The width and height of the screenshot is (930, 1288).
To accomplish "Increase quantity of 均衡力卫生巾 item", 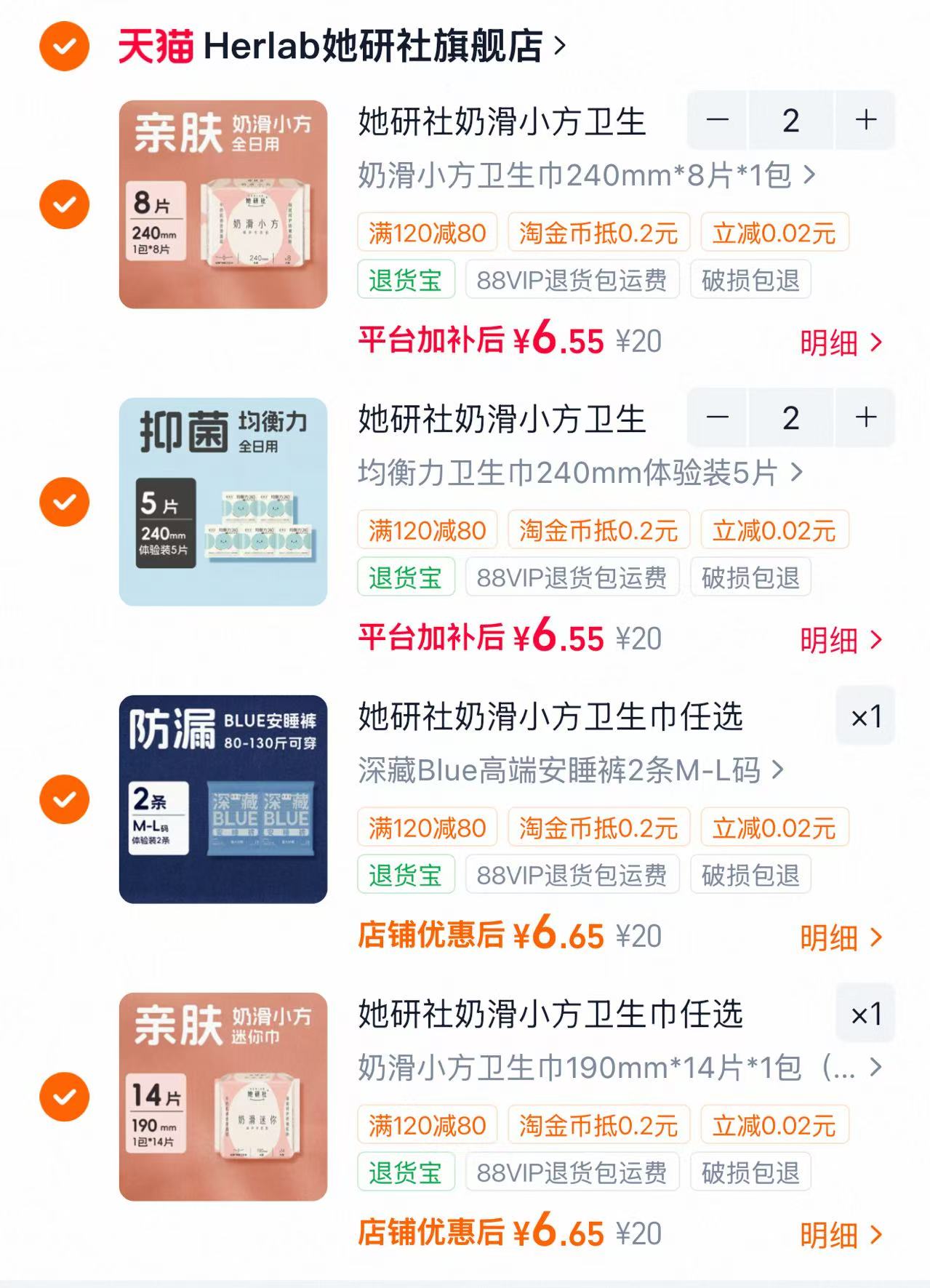I will click(x=865, y=417).
